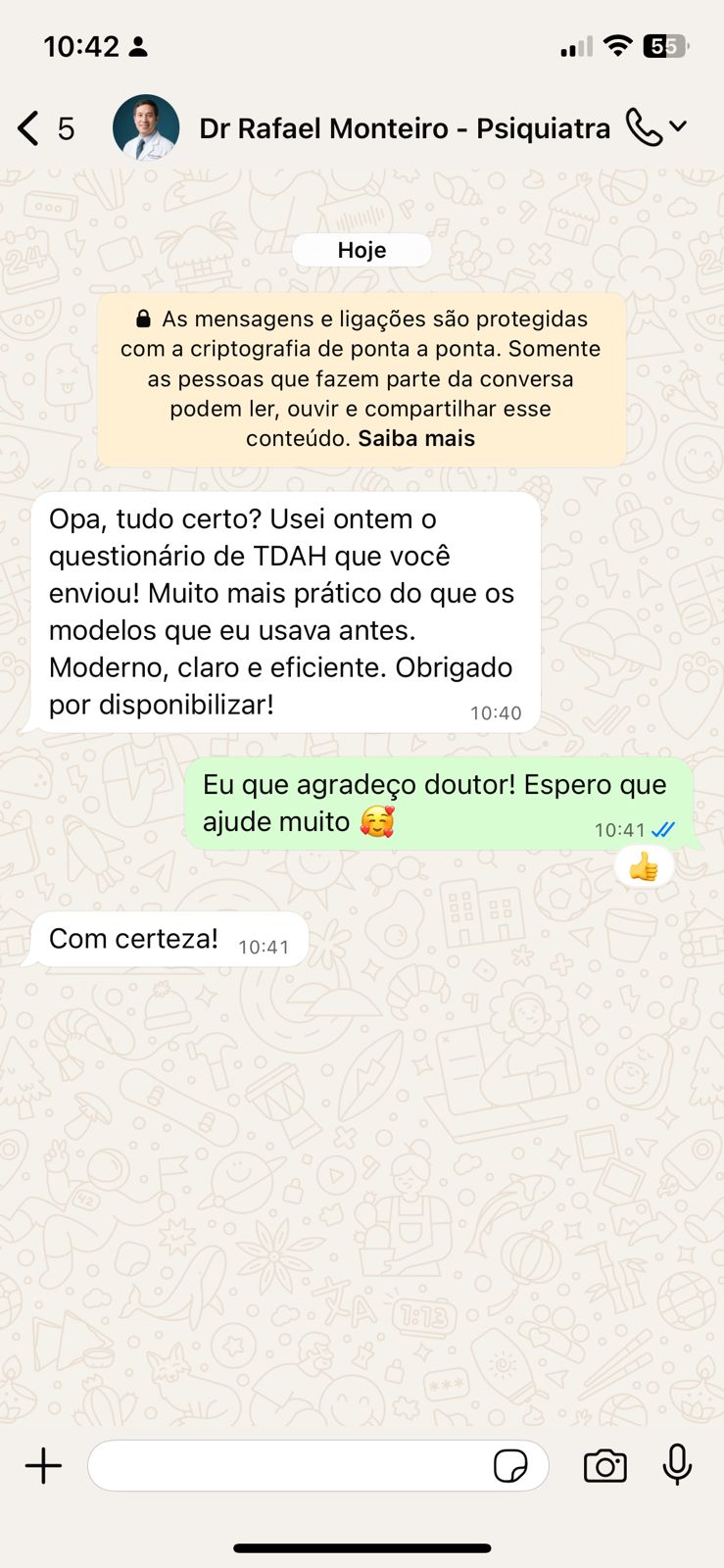Tap the lock icon in encryption notice
The height and width of the screenshot is (1568, 724).
coord(144,318)
